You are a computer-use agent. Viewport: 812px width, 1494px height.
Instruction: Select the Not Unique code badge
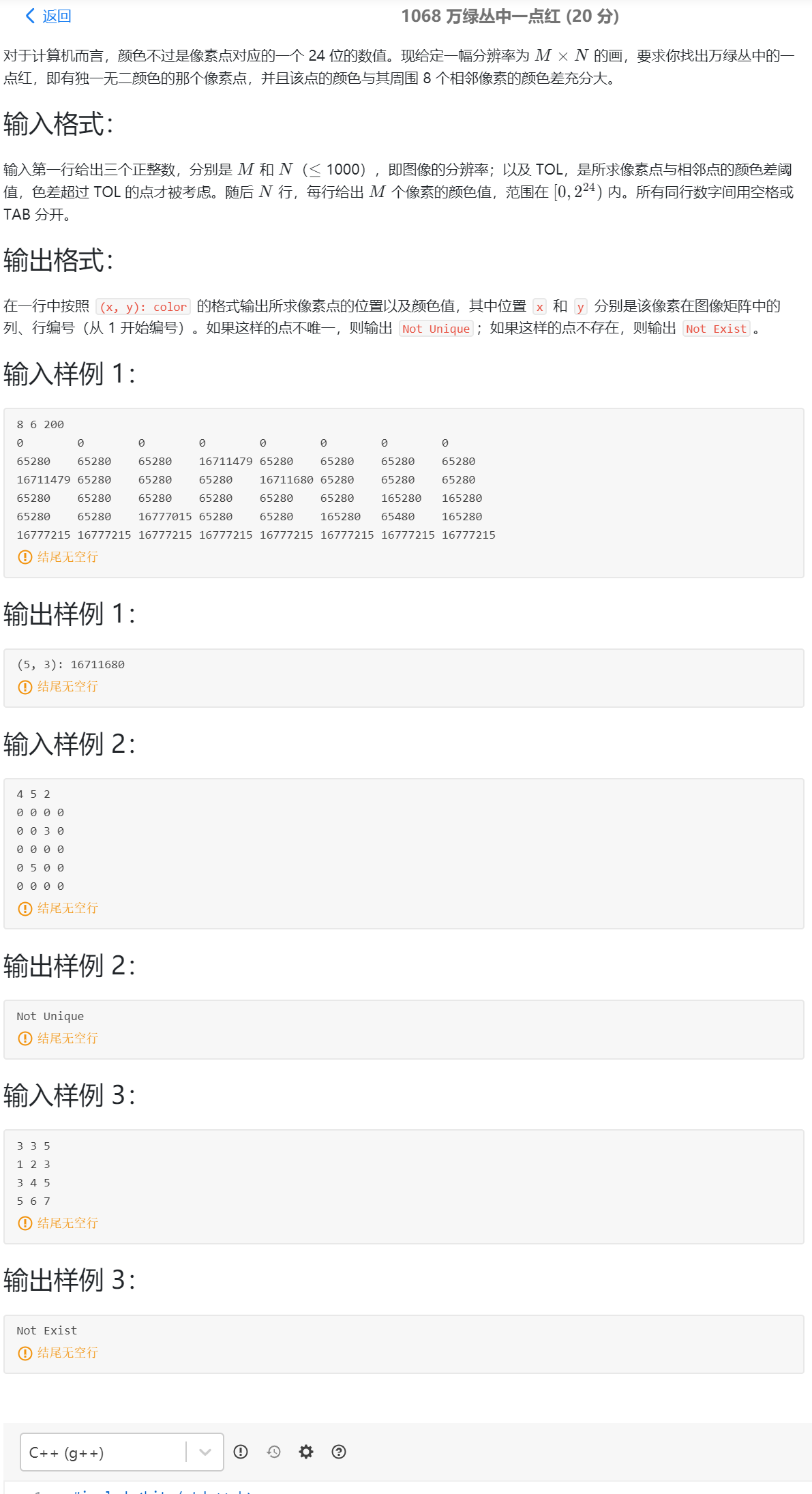[435, 329]
